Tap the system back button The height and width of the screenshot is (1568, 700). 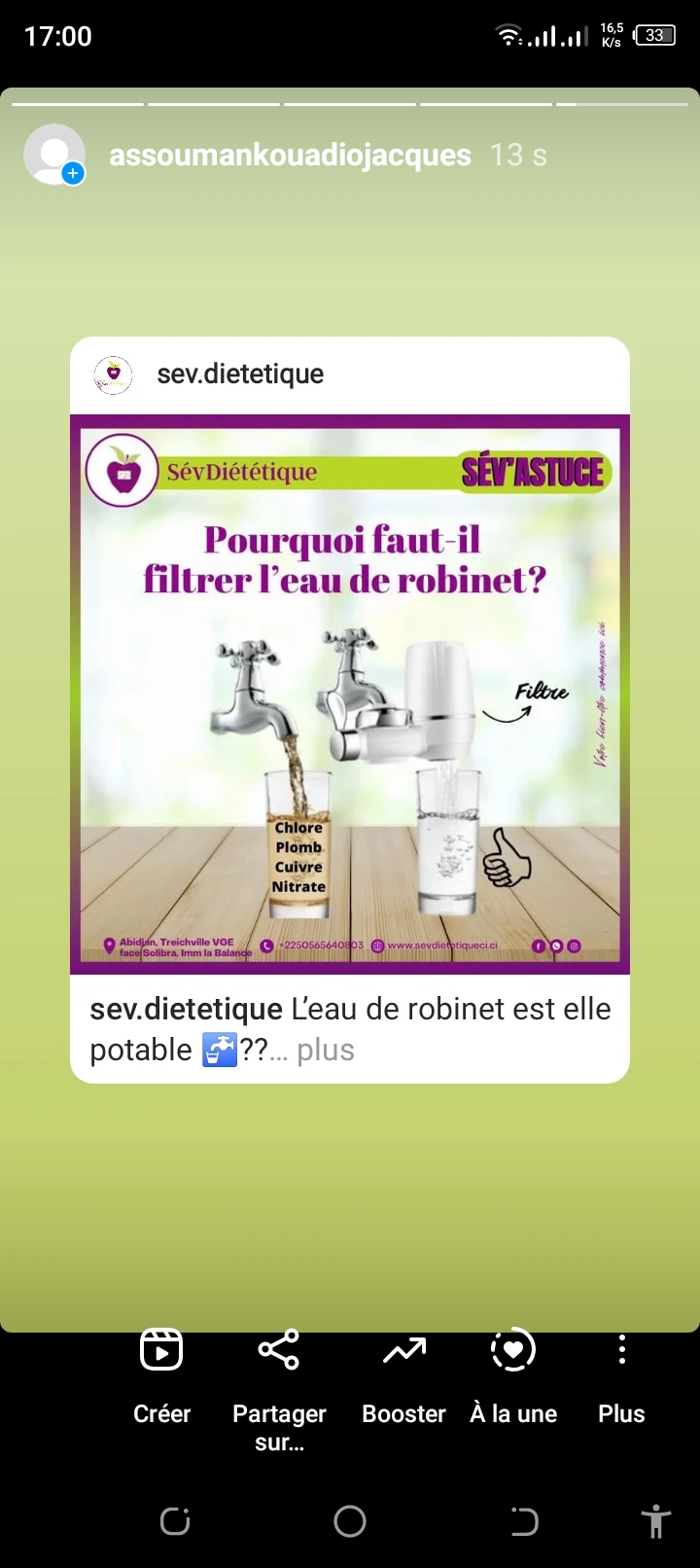pos(524,1521)
